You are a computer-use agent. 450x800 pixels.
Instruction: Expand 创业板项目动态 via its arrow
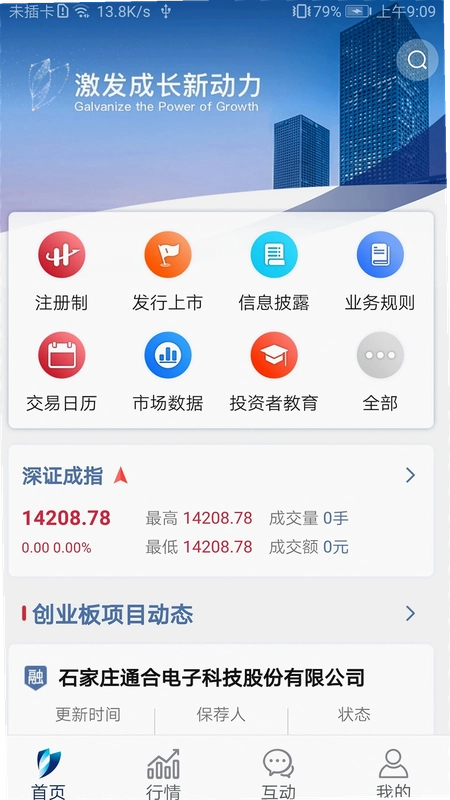(410, 614)
